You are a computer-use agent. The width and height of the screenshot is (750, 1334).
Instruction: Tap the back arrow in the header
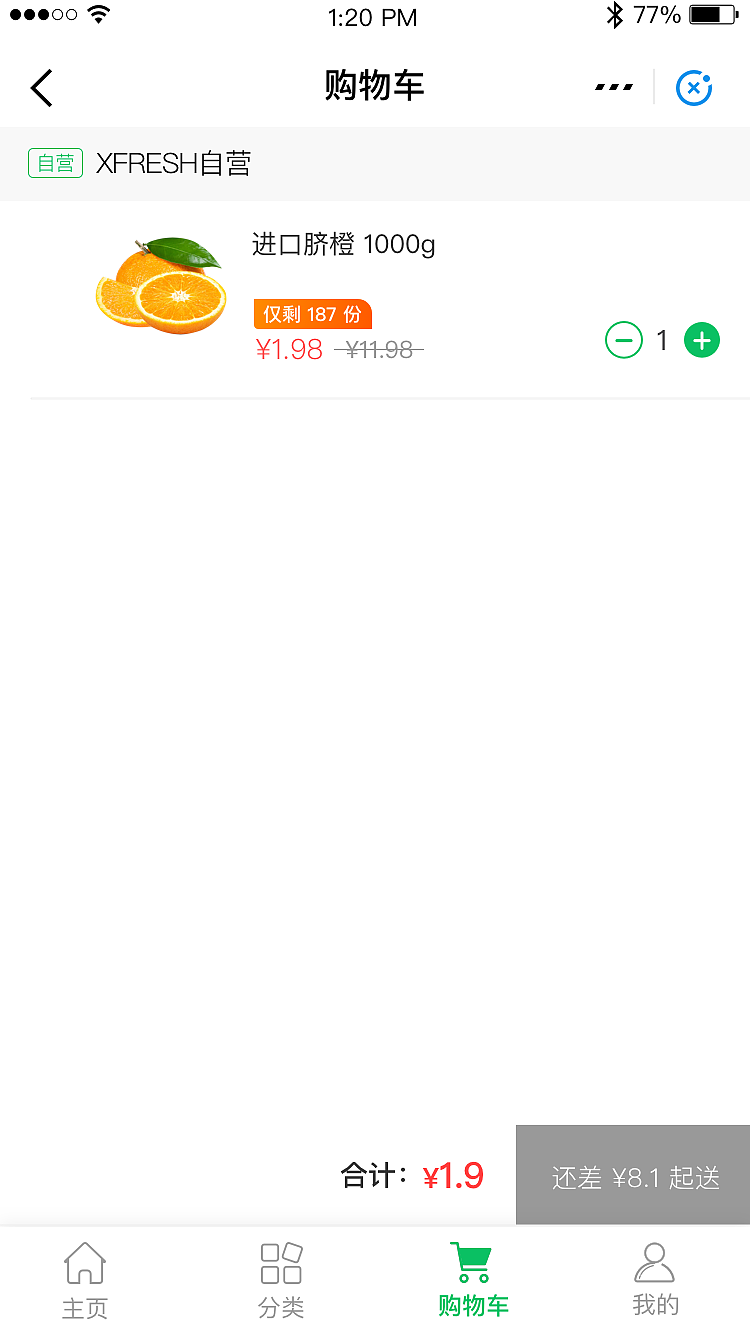[x=40, y=88]
